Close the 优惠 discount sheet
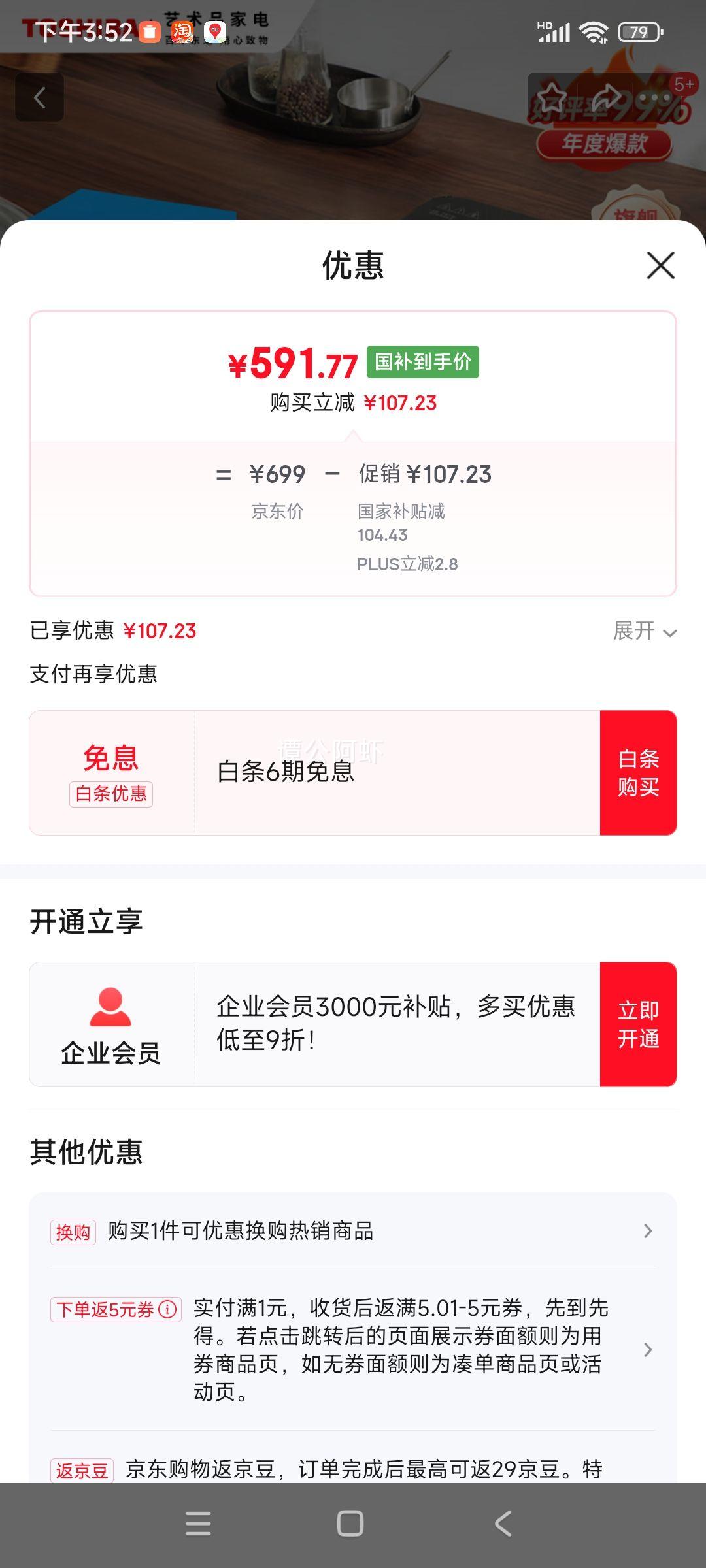The height and width of the screenshot is (1568, 706). 660,265
